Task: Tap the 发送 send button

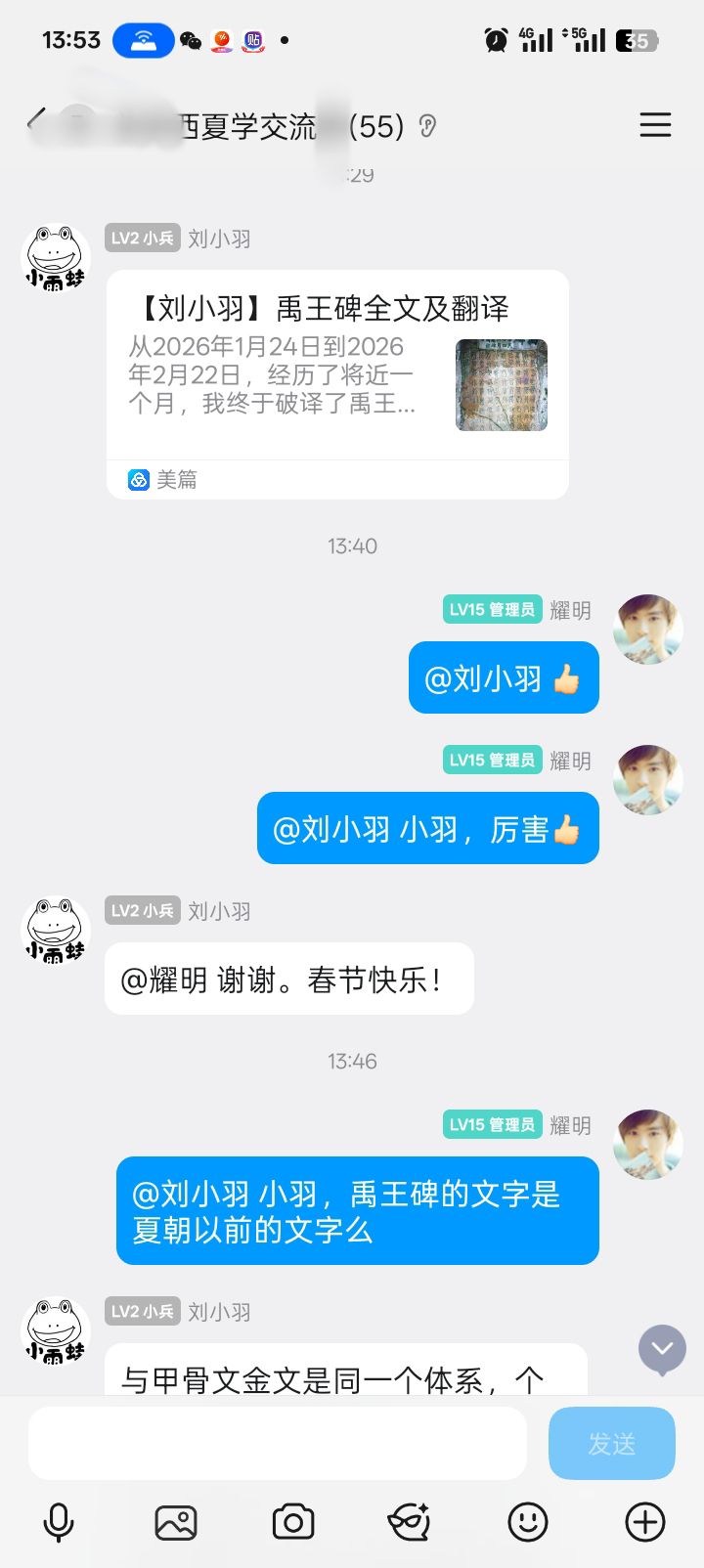Action: click(612, 1443)
